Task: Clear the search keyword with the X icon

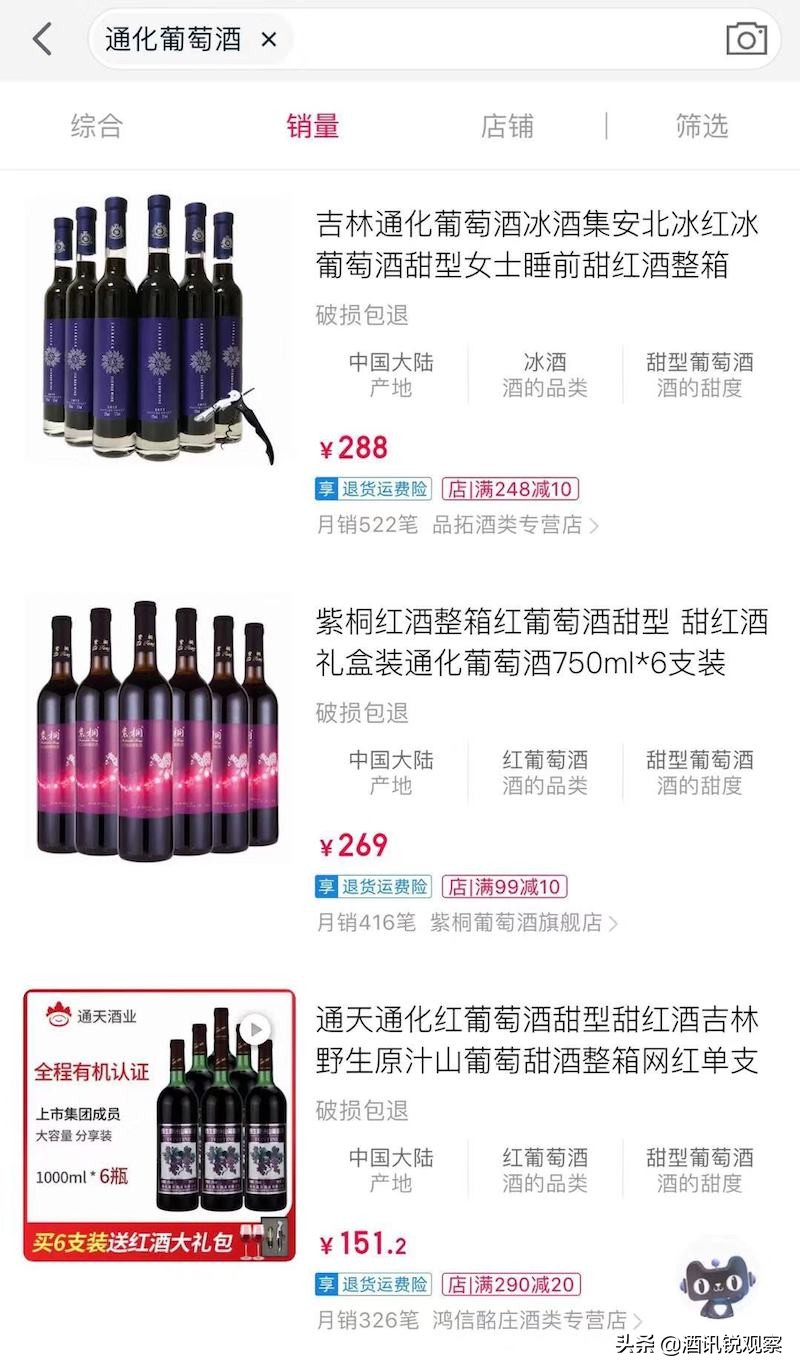Action: tap(266, 38)
